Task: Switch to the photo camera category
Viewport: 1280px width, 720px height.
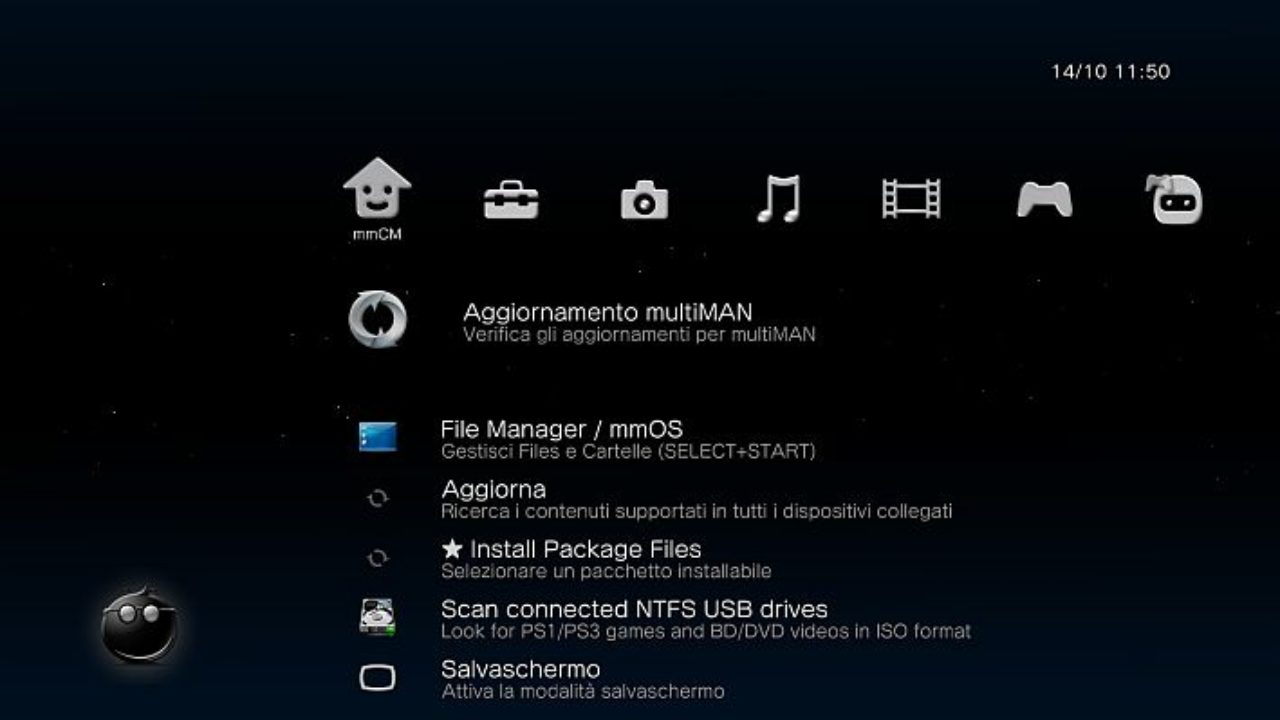Action: pyautogui.click(x=644, y=200)
